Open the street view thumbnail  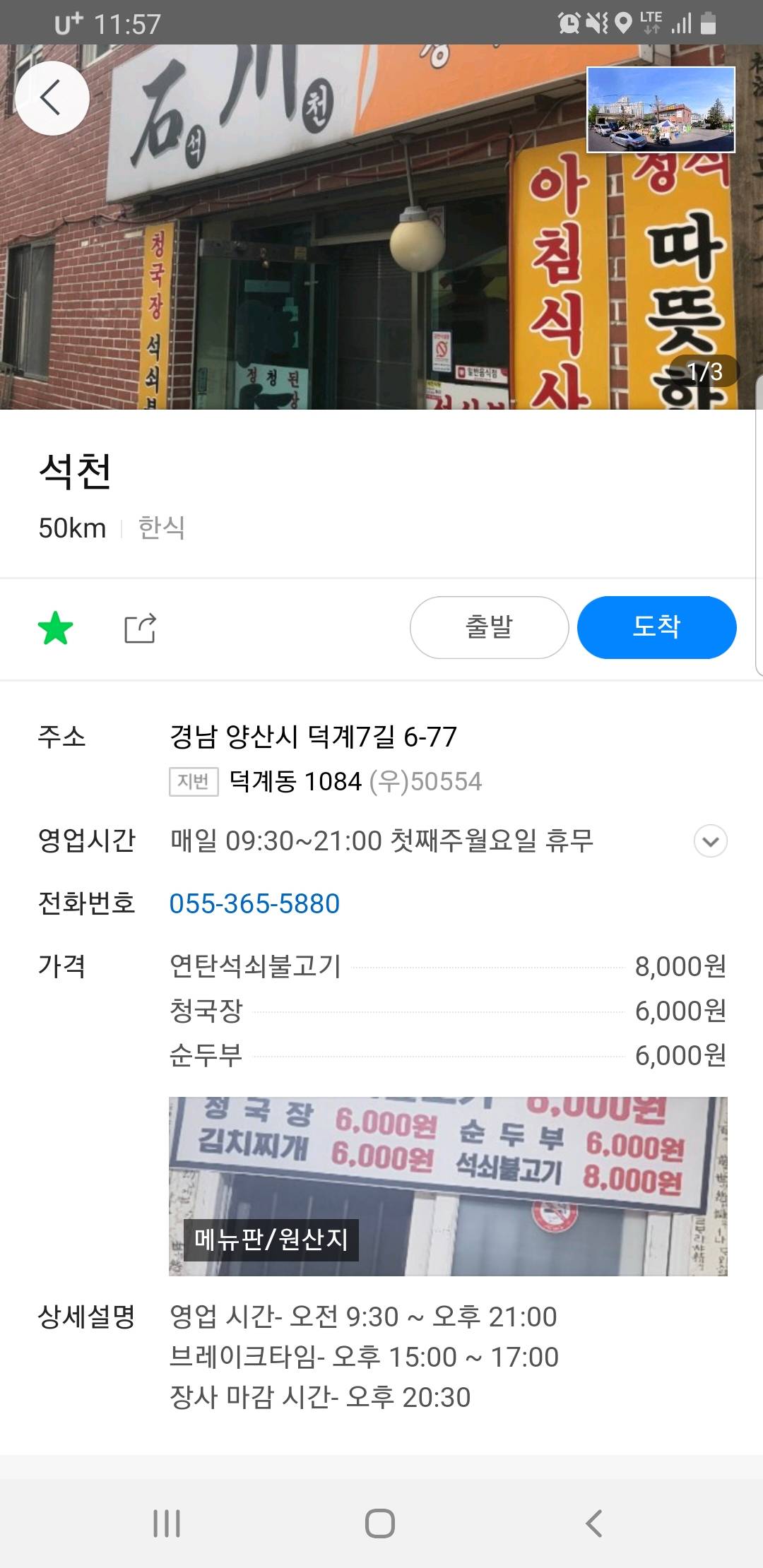click(x=661, y=110)
